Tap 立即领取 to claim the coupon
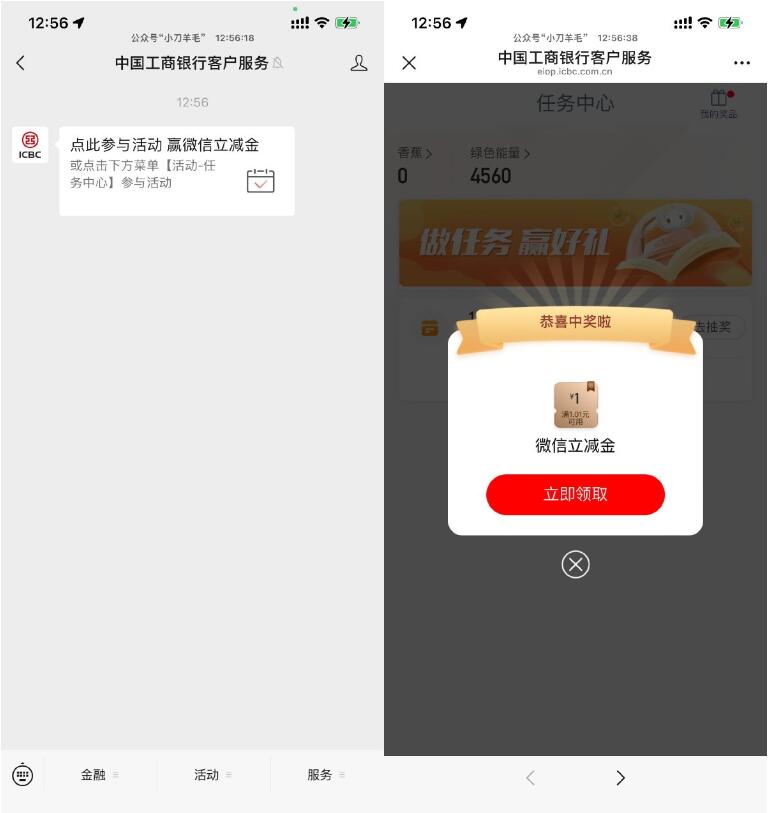This screenshot has width=769, height=813. point(575,494)
